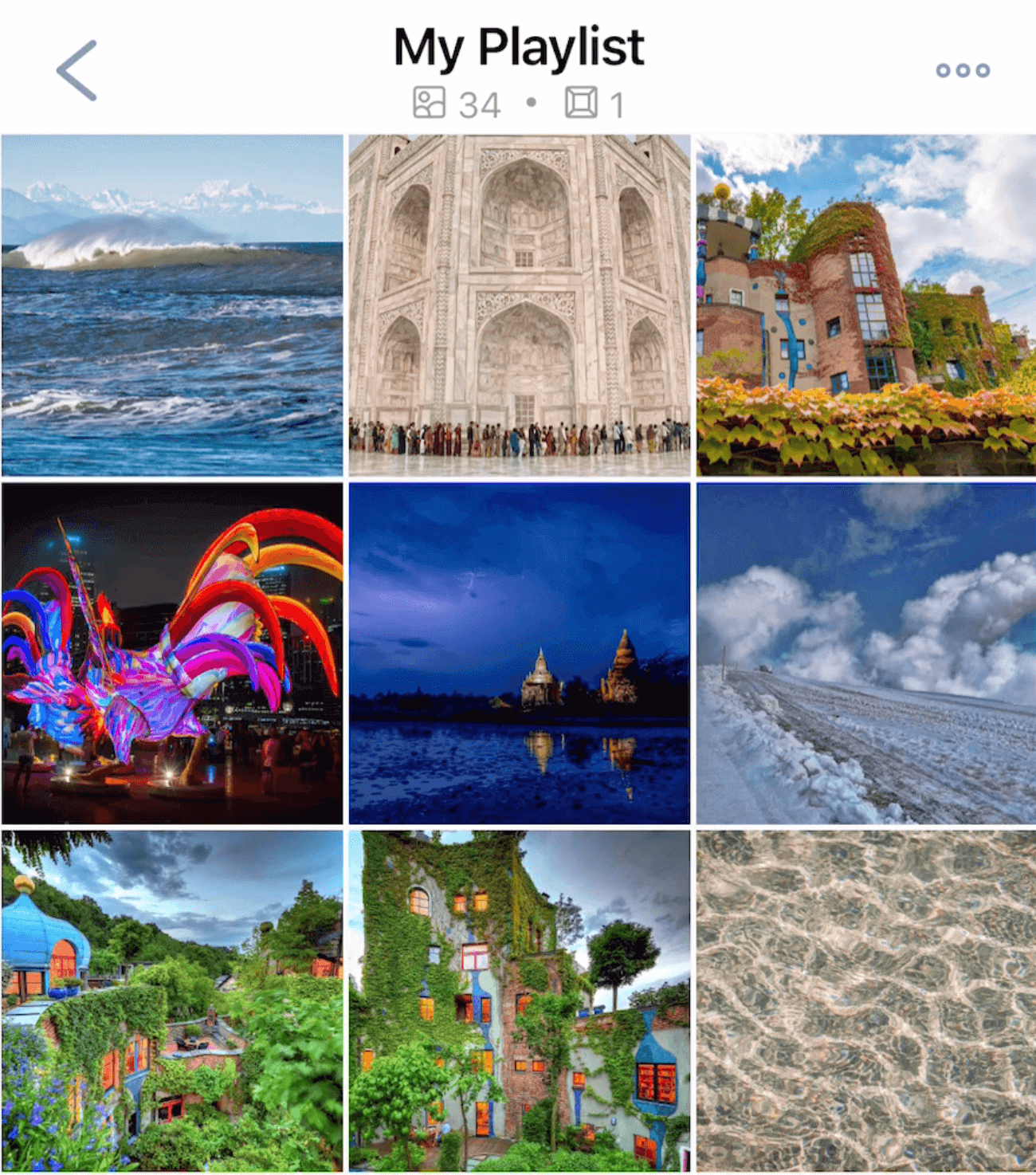Open the ivy-covered brick tower photo
This screenshot has width=1036, height=1175.
pos(866,305)
